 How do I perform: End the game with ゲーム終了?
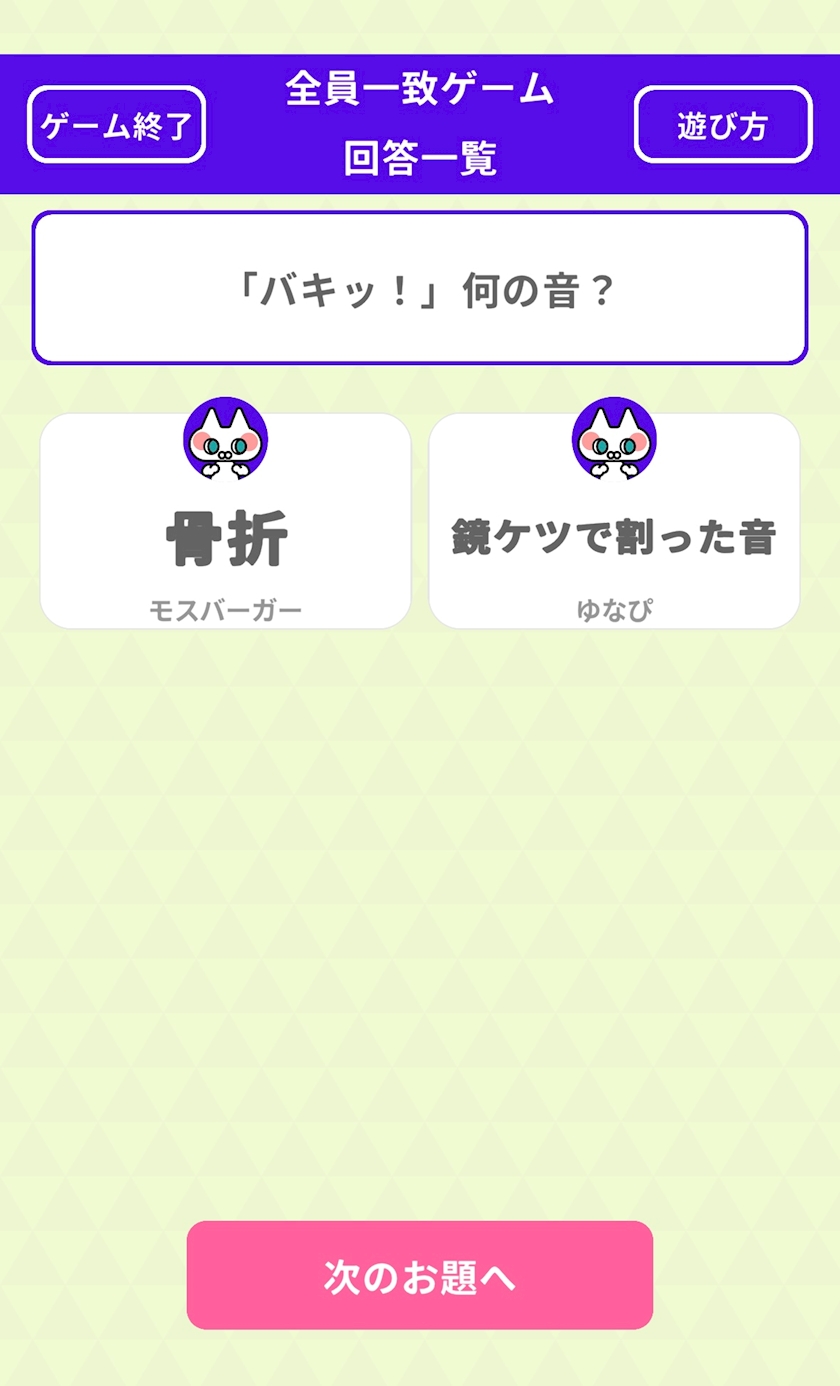click(116, 125)
